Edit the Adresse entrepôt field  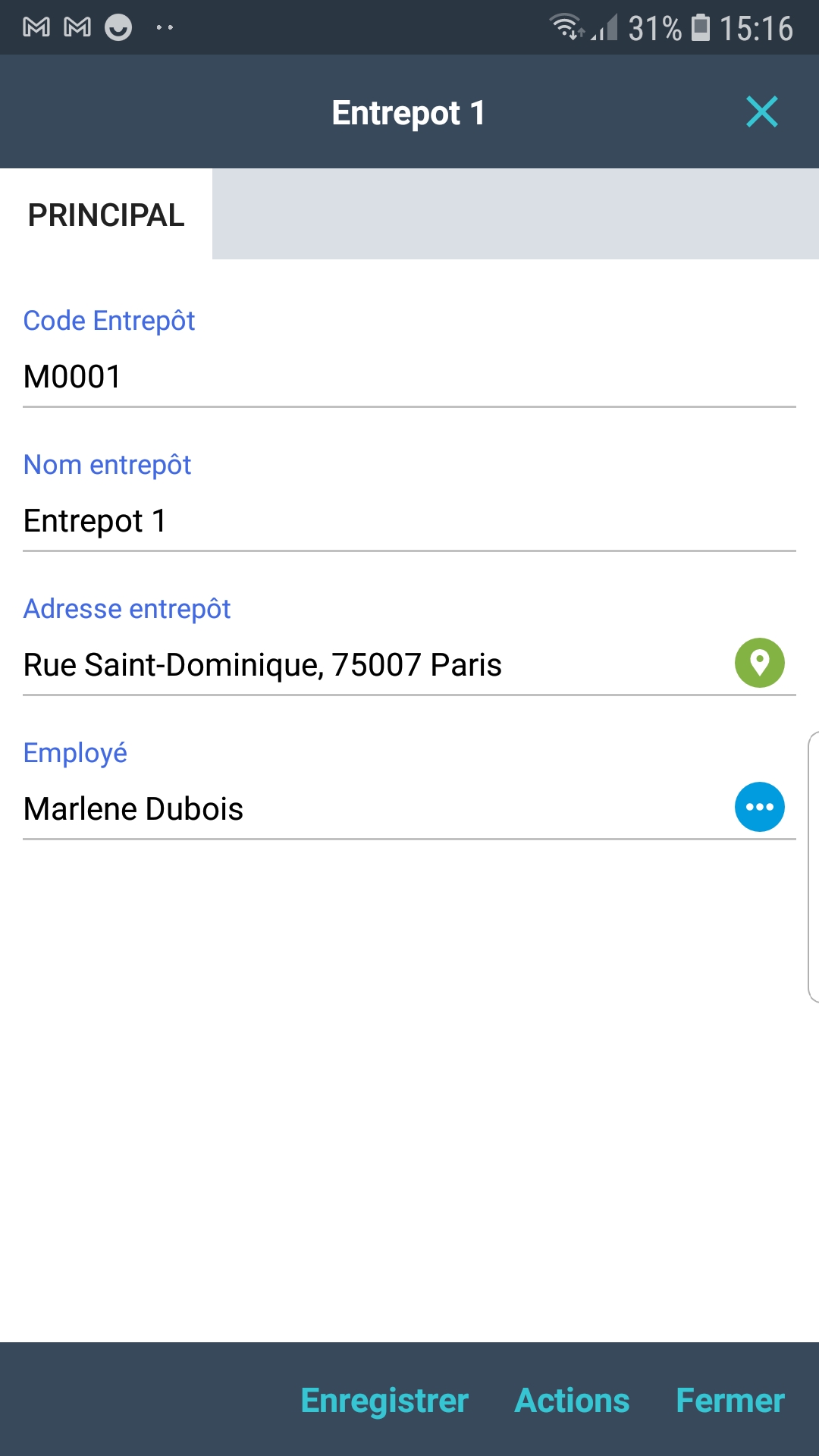click(x=364, y=665)
